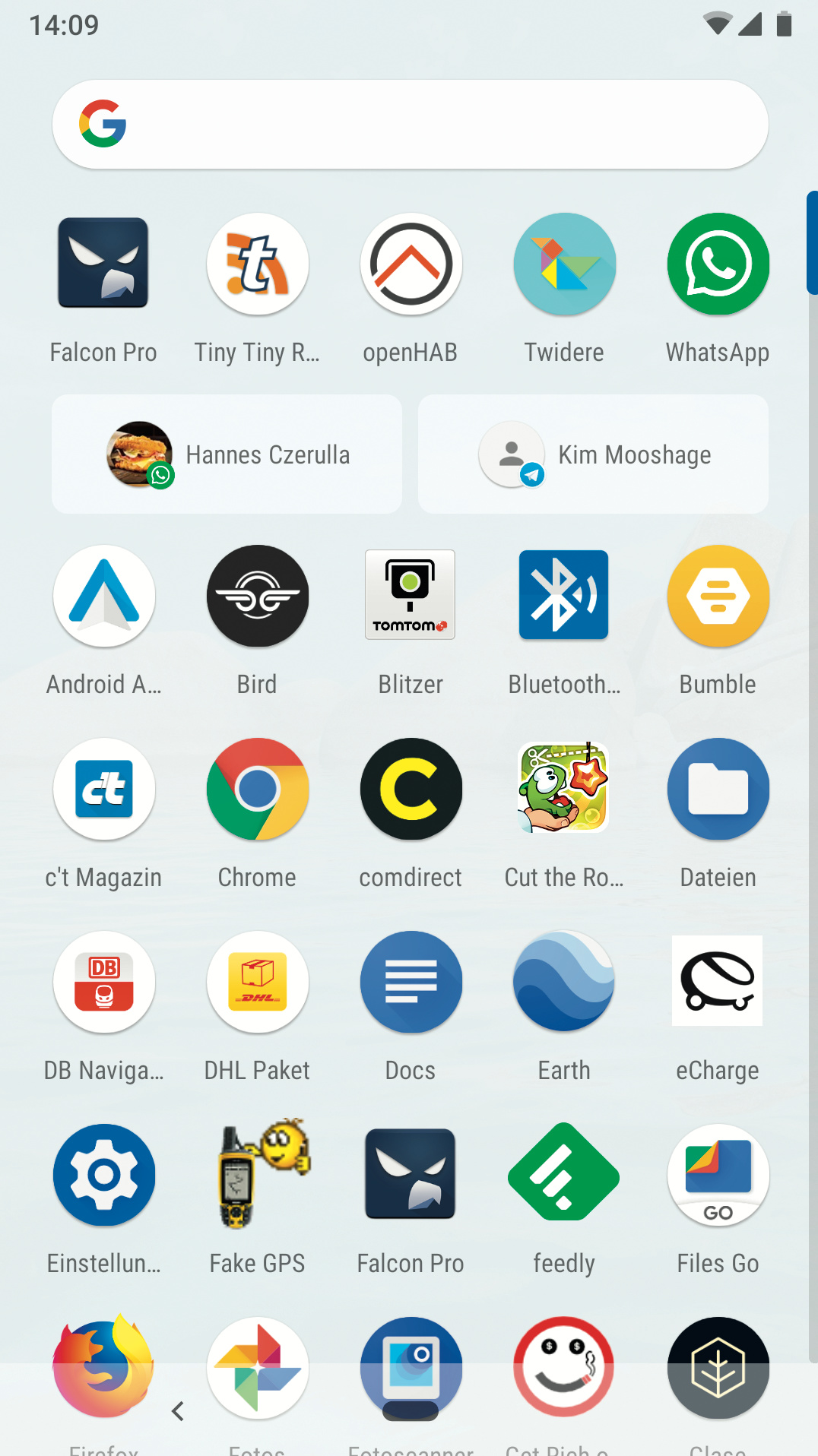Open the Bird scooter app

[x=257, y=597]
